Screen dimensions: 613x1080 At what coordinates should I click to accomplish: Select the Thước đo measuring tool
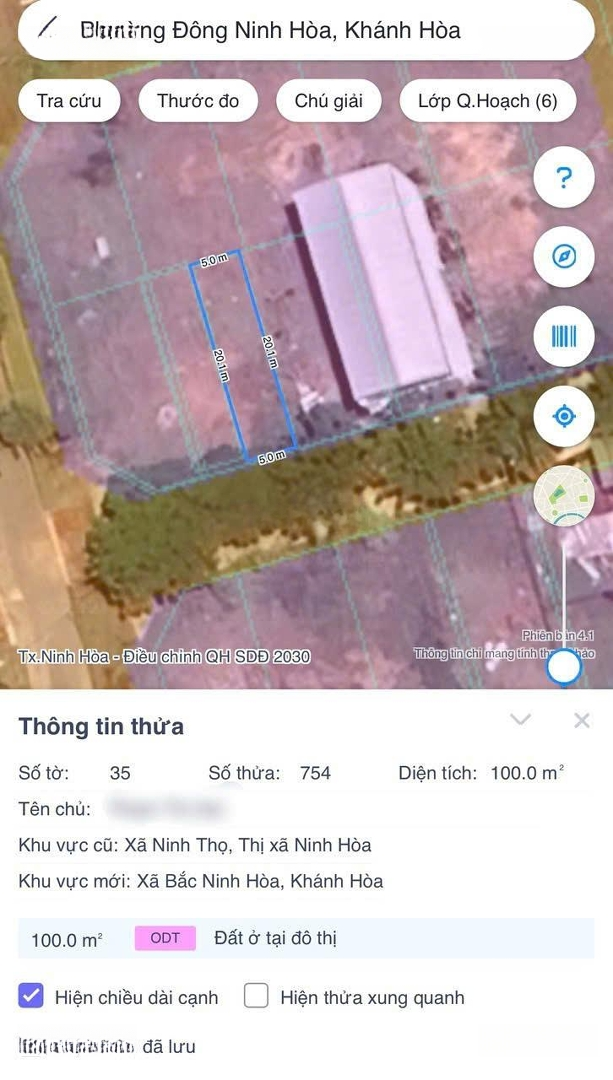(198, 101)
